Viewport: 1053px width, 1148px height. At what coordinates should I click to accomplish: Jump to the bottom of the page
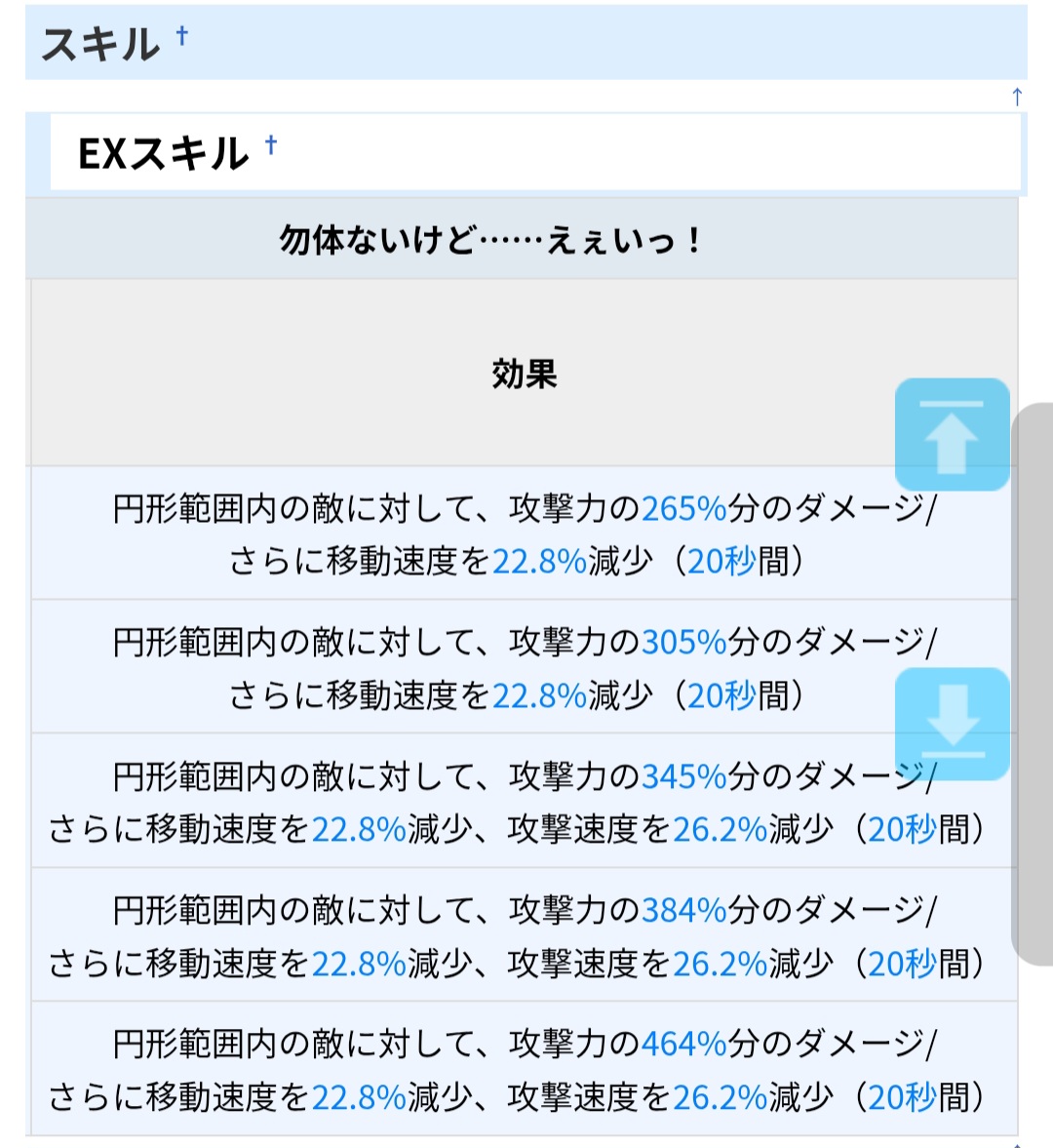tap(952, 723)
